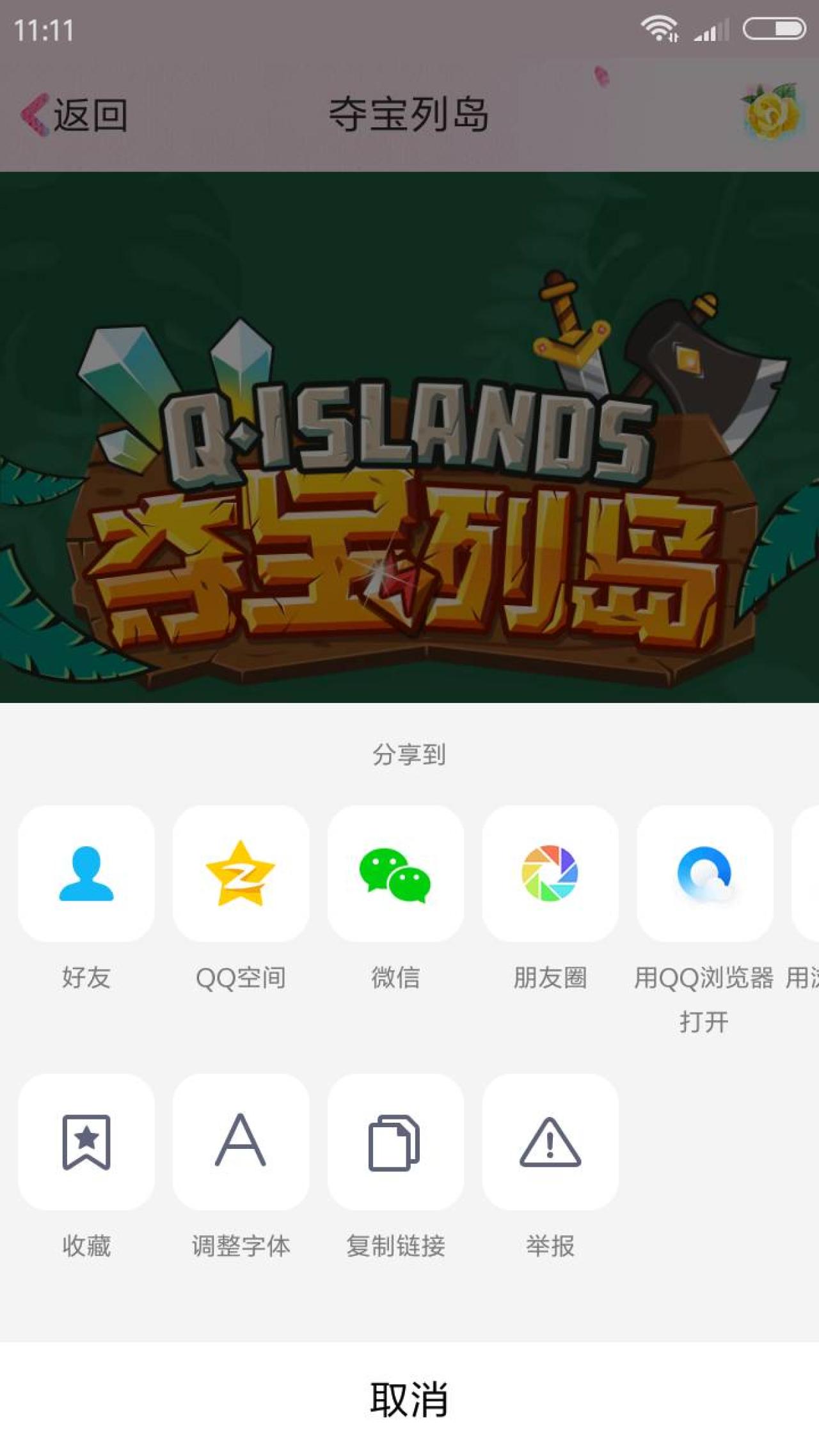Open with QQ浏览器

[x=704, y=873]
